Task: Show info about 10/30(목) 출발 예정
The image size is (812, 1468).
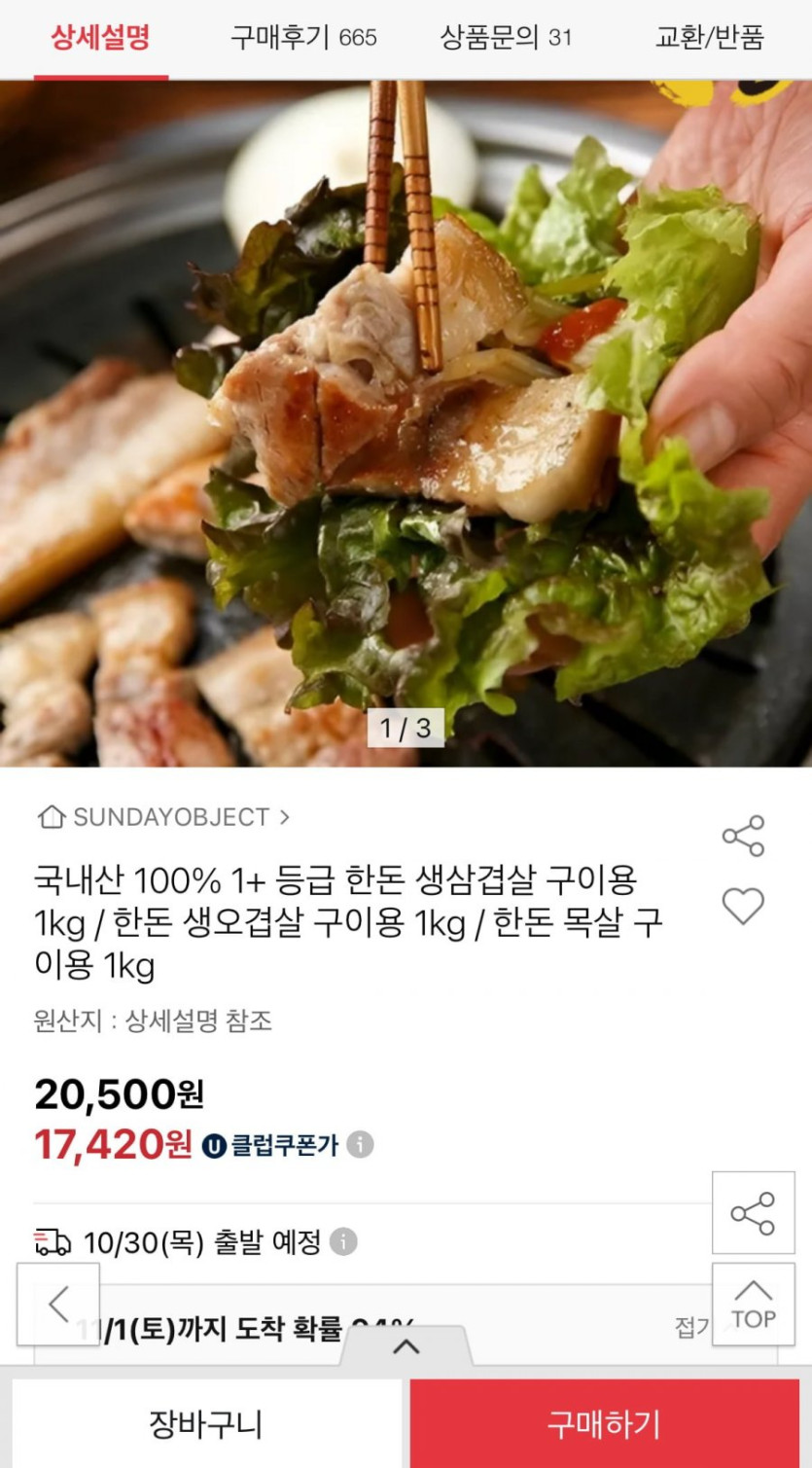Action: (x=343, y=1242)
